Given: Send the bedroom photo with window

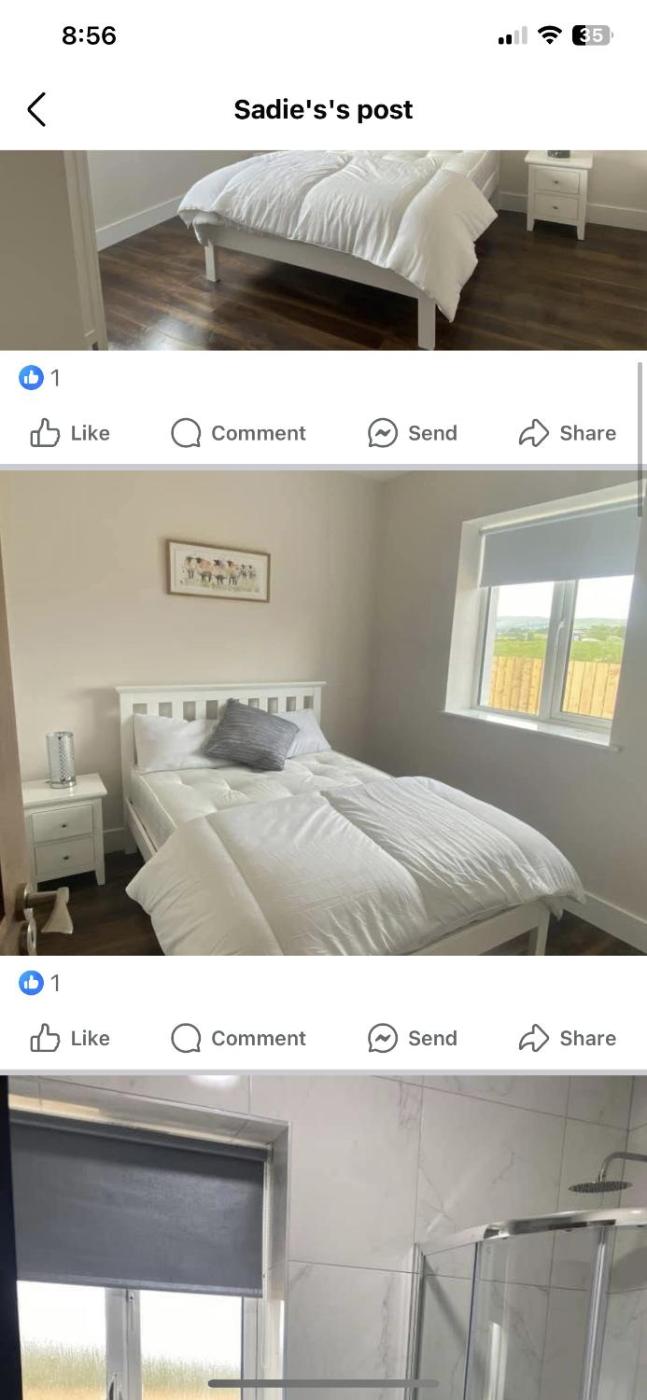Looking at the screenshot, I should click(412, 1038).
